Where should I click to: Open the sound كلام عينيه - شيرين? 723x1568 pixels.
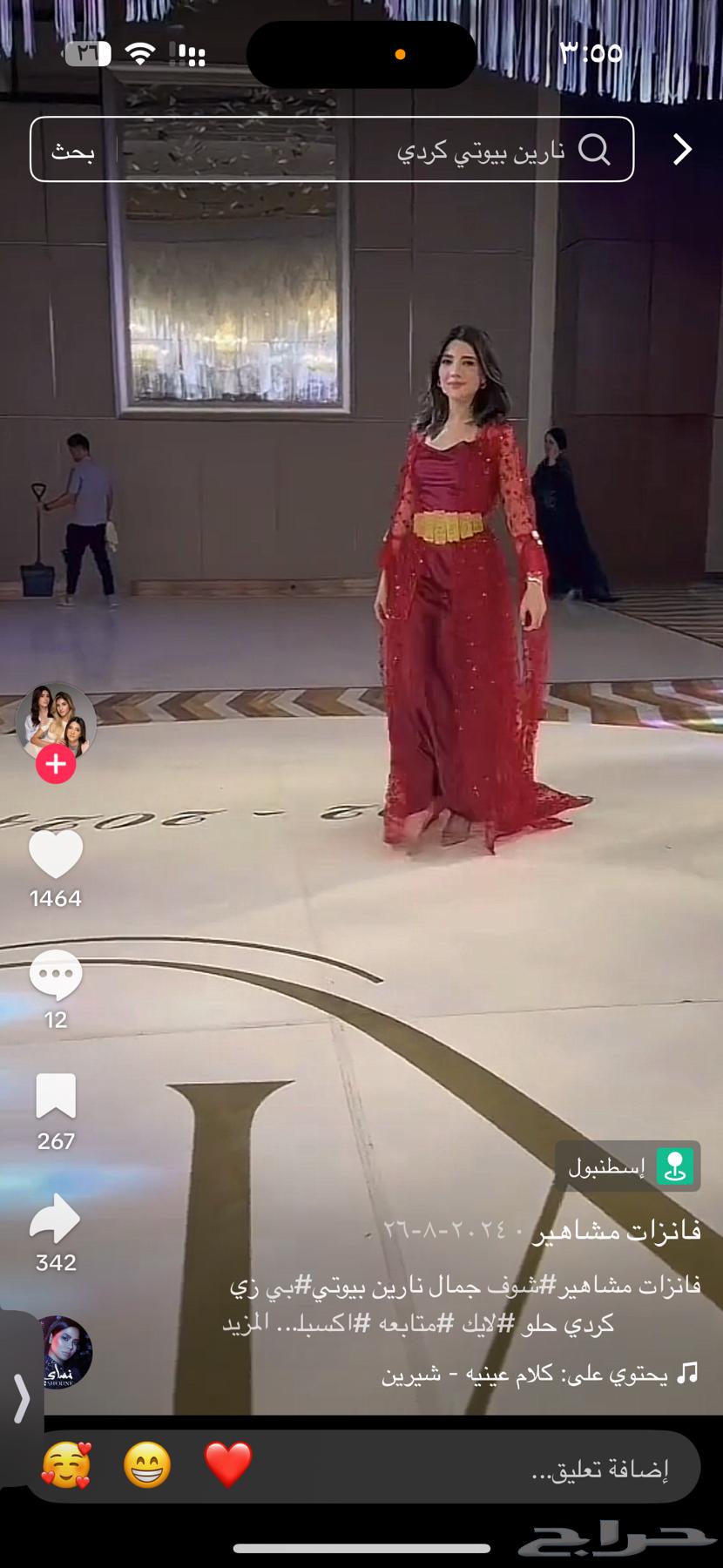pos(540,1375)
